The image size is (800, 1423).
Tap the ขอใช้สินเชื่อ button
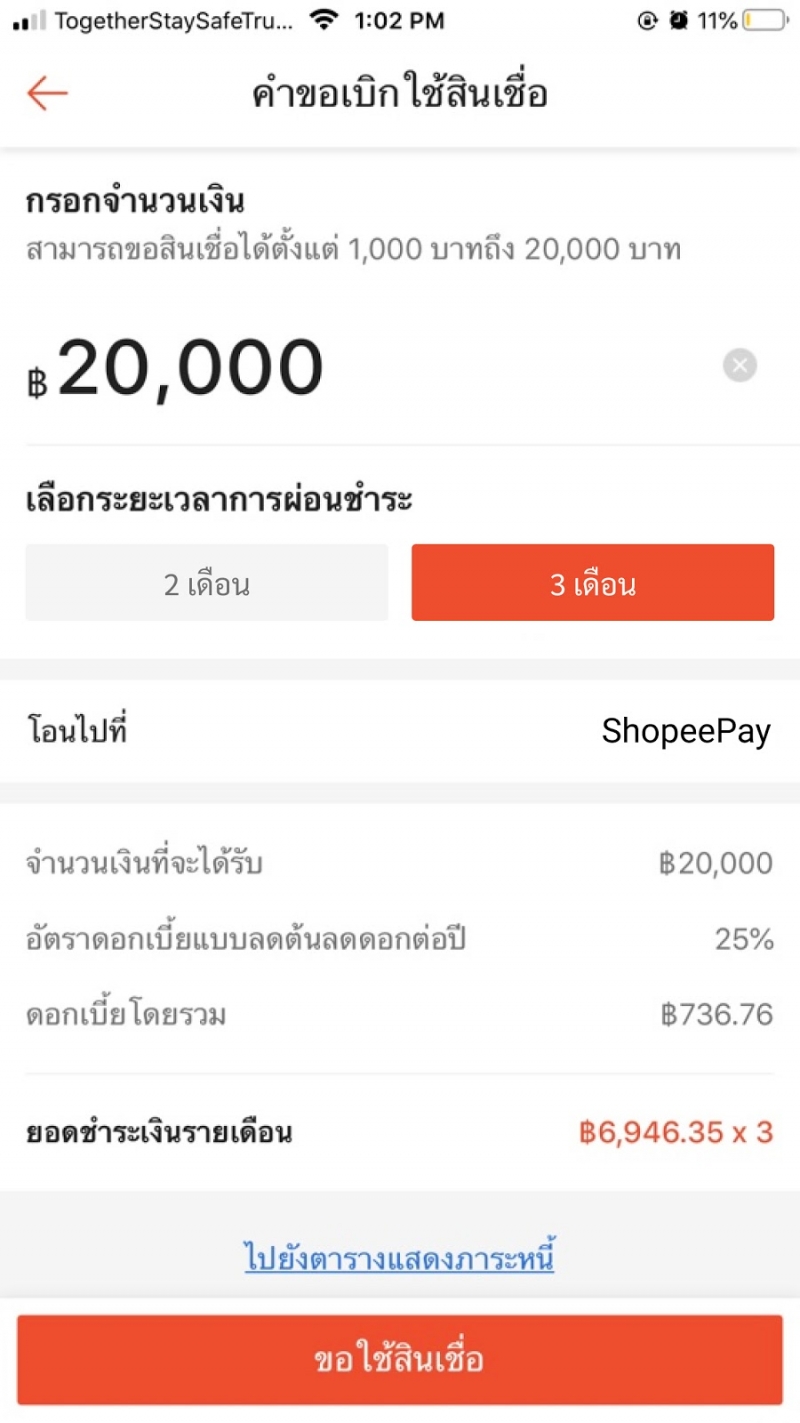(x=399, y=1360)
